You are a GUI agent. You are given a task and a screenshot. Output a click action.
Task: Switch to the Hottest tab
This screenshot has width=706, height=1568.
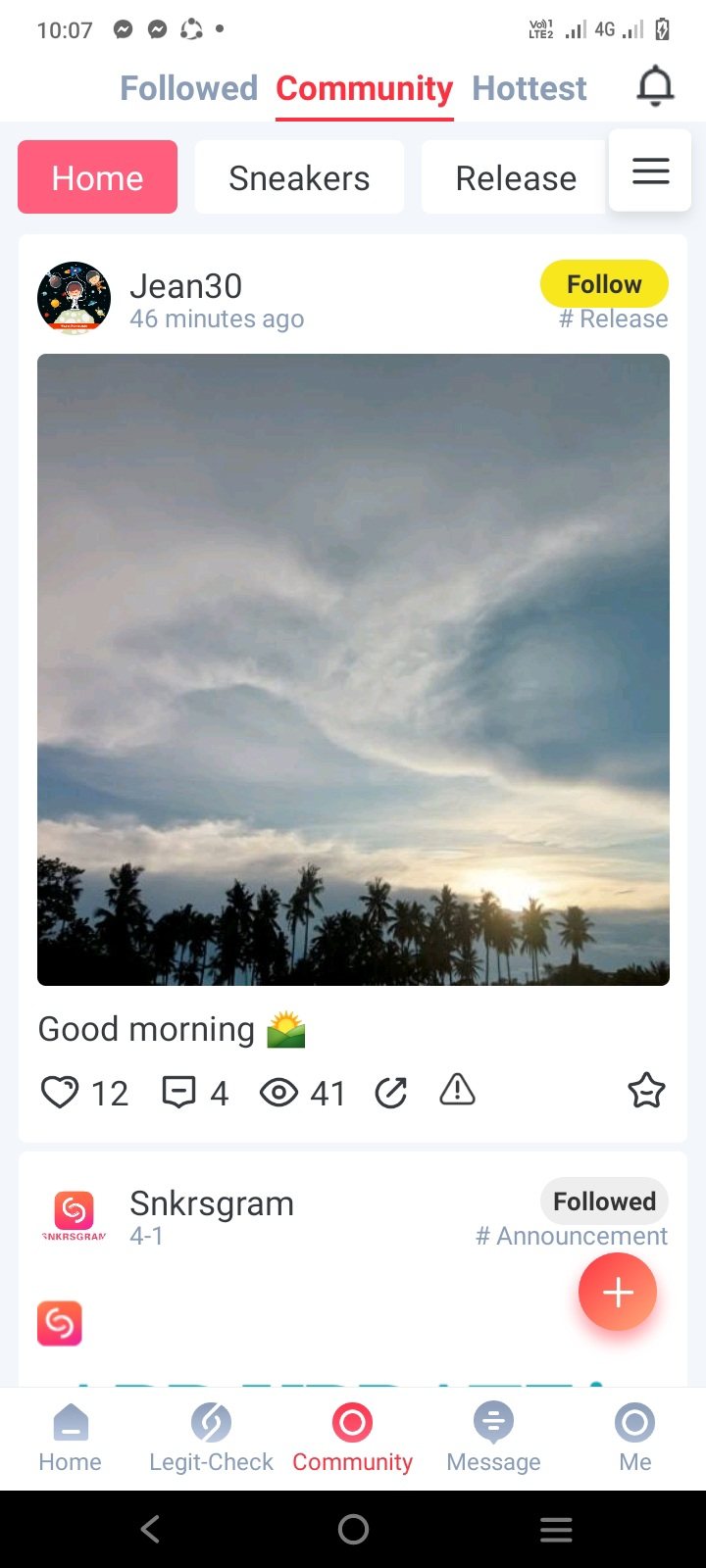tap(529, 88)
